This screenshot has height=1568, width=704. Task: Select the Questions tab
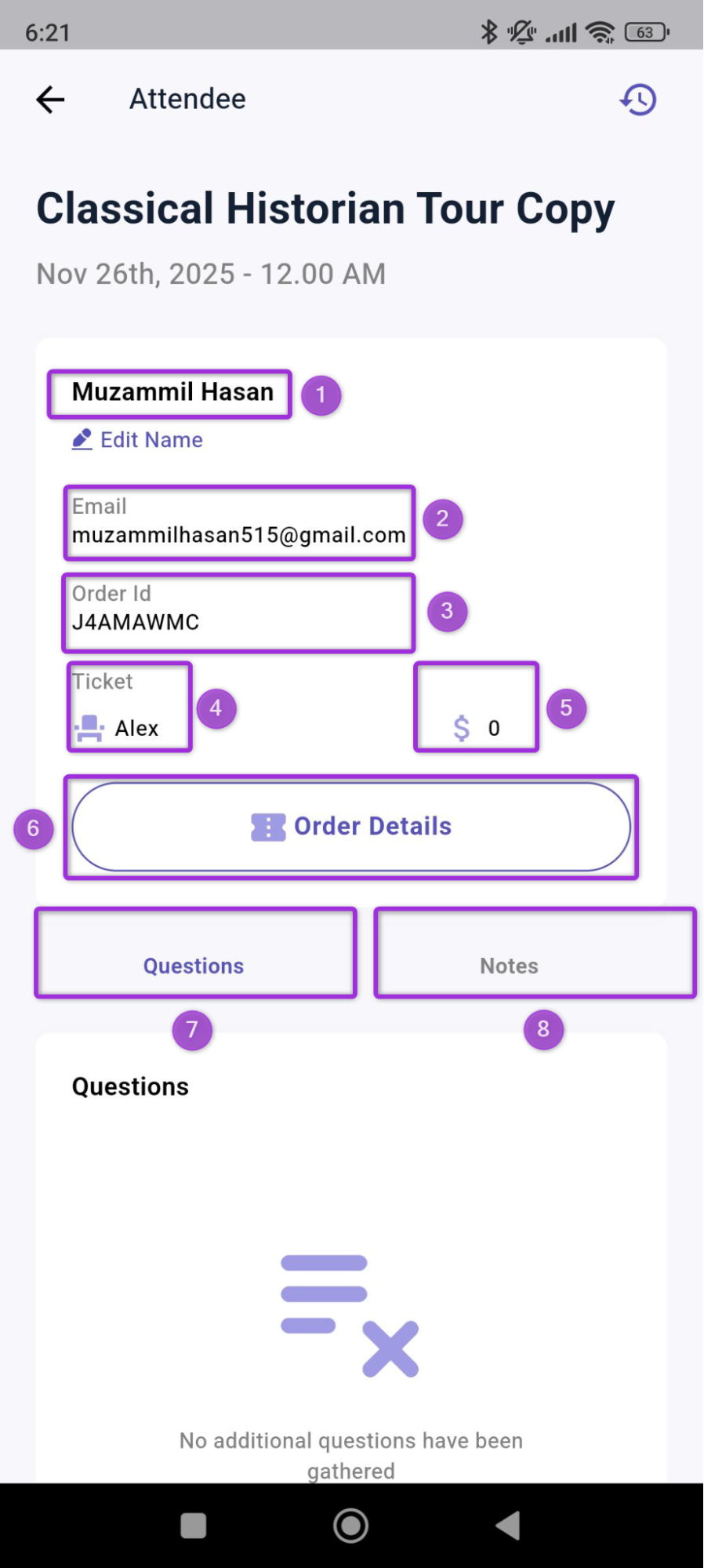pyautogui.click(x=194, y=966)
